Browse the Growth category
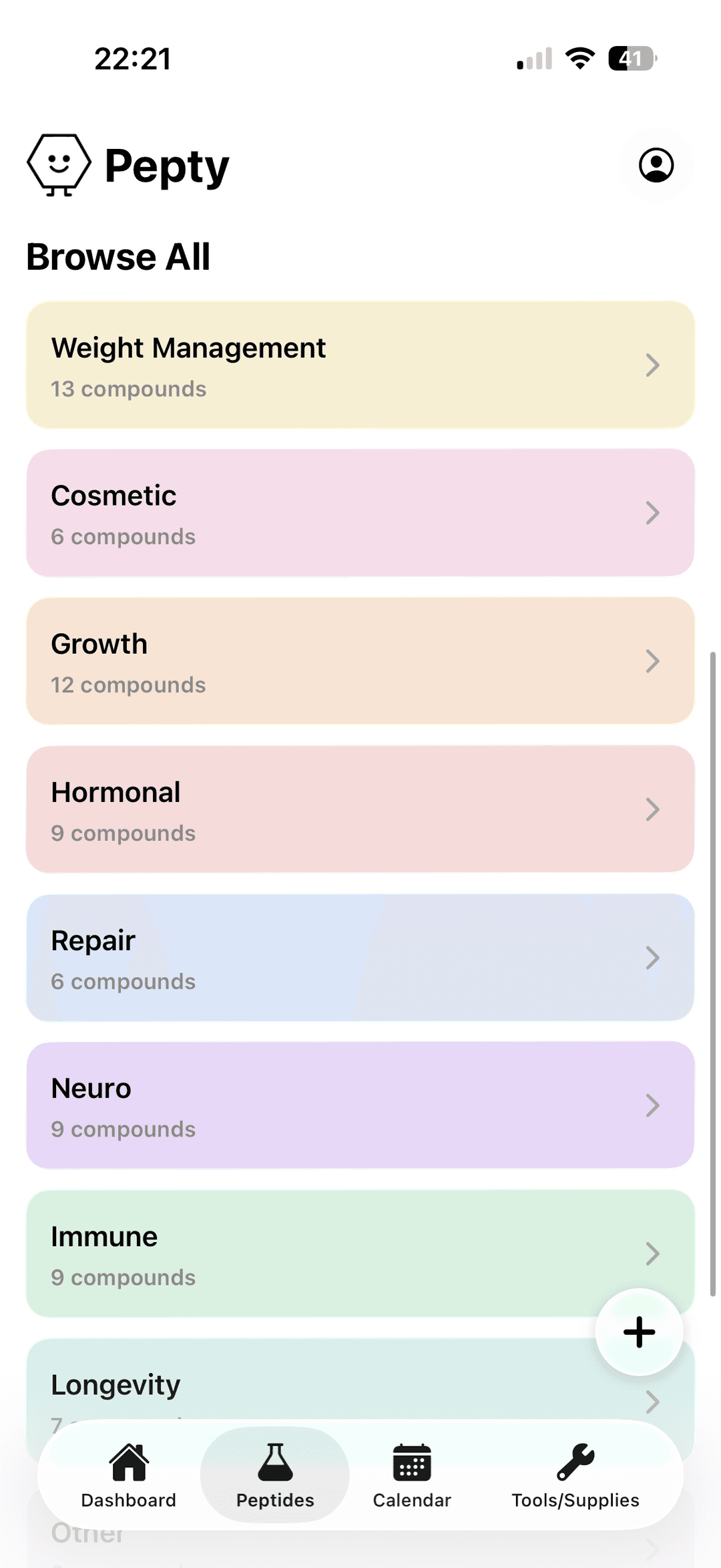This screenshot has height=1568, width=721. tap(360, 661)
